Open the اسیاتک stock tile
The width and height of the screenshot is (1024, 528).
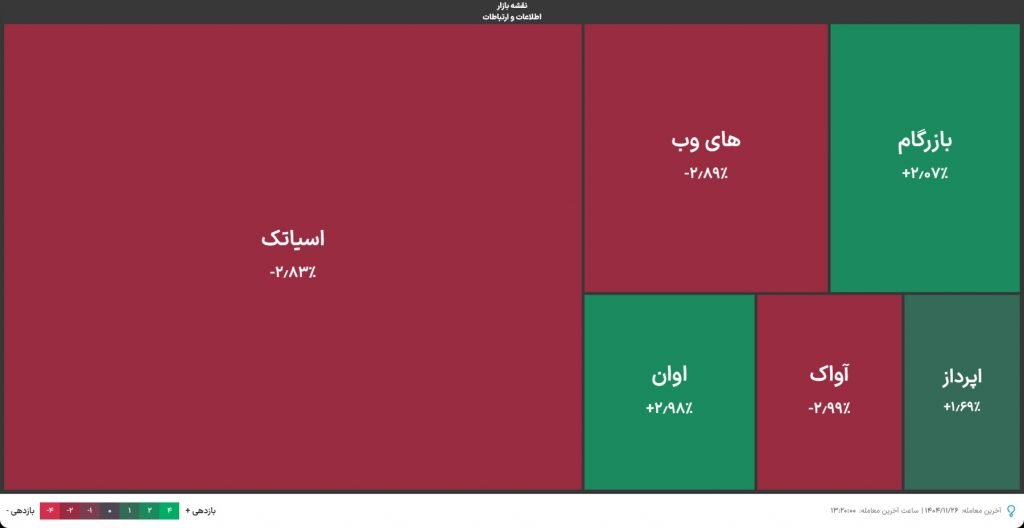(x=293, y=256)
